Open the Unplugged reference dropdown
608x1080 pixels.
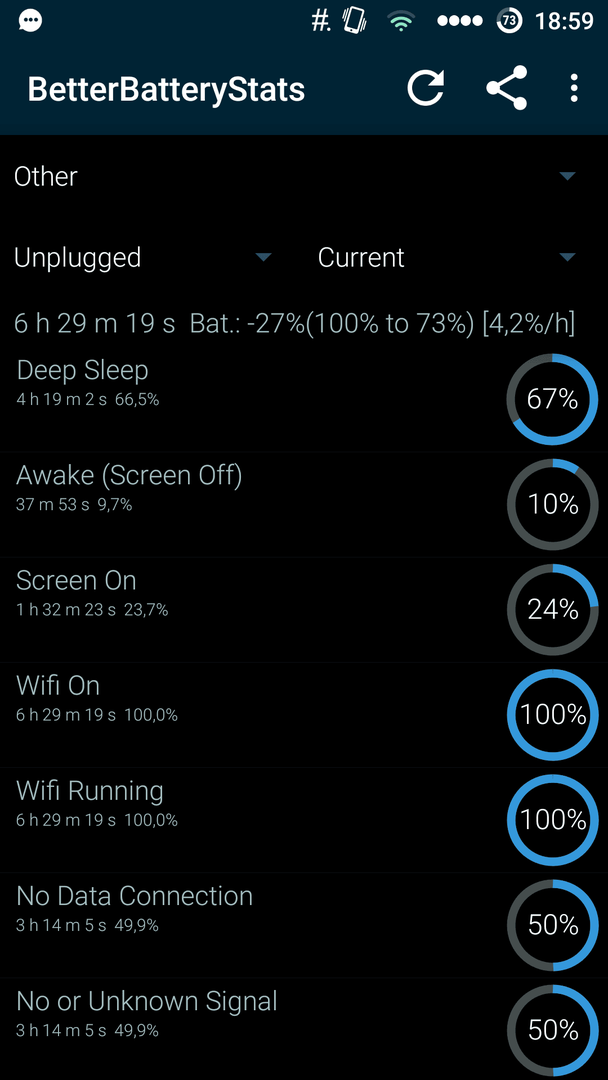(143, 257)
